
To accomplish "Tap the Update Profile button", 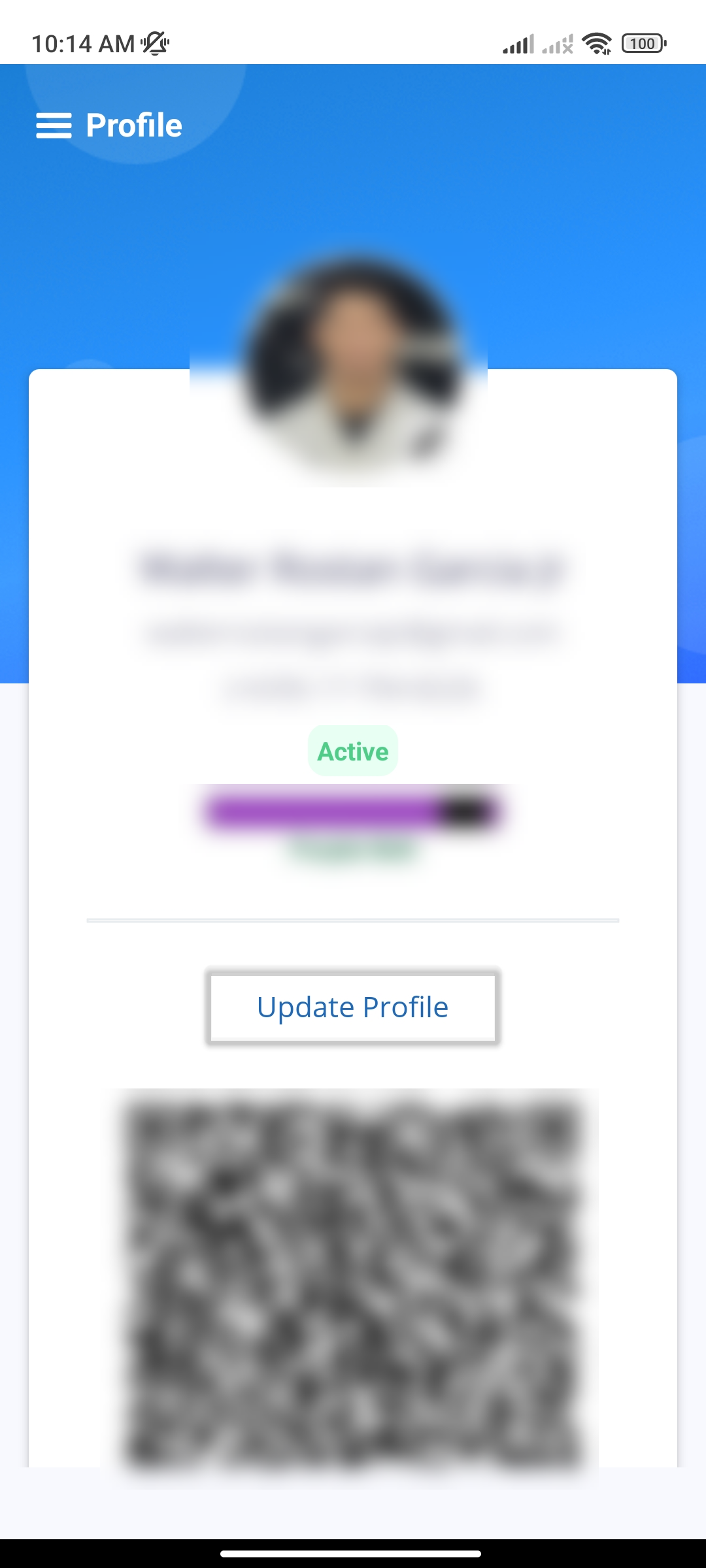I will tap(353, 1007).
